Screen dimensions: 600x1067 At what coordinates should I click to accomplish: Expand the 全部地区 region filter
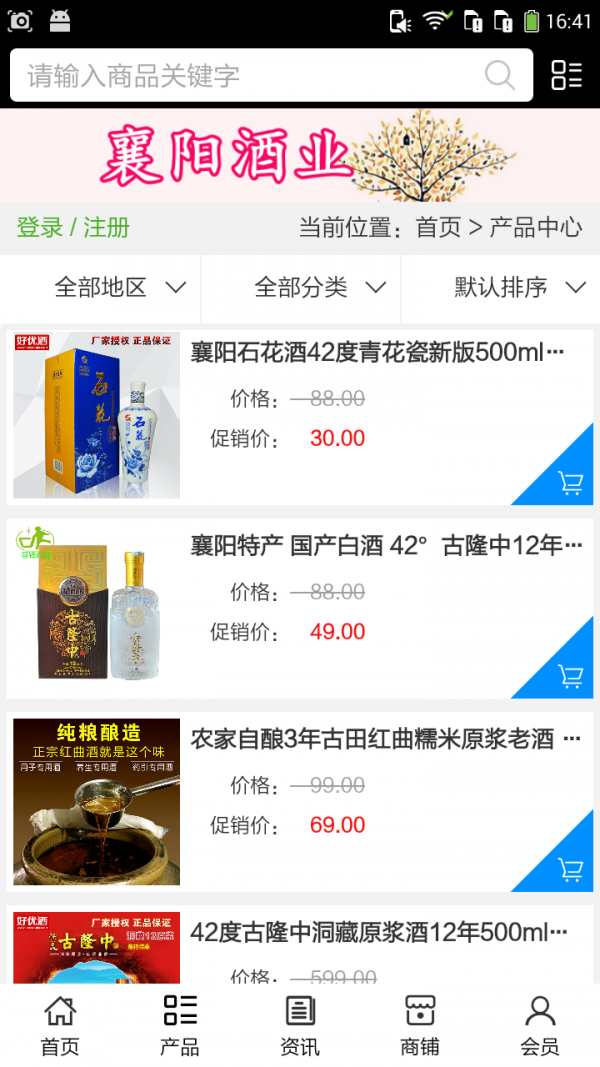(x=120, y=288)
